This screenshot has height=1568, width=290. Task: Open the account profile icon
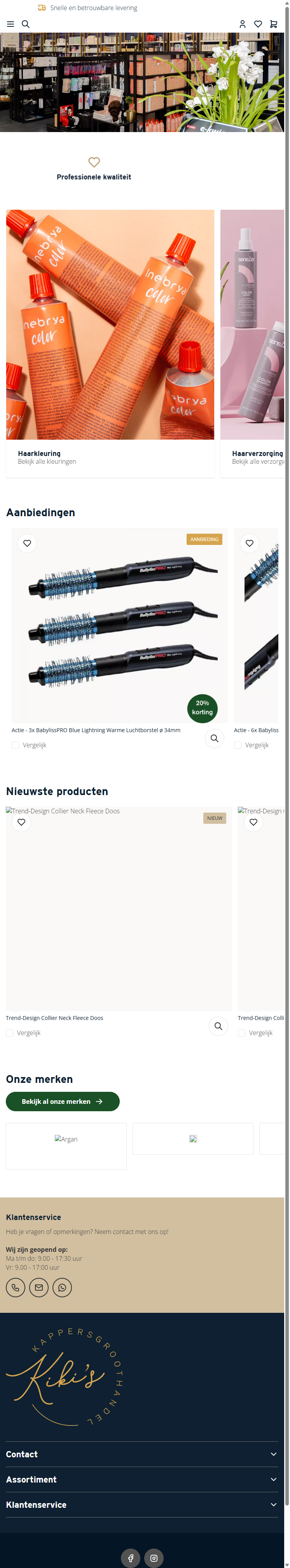tap(243, 24)
